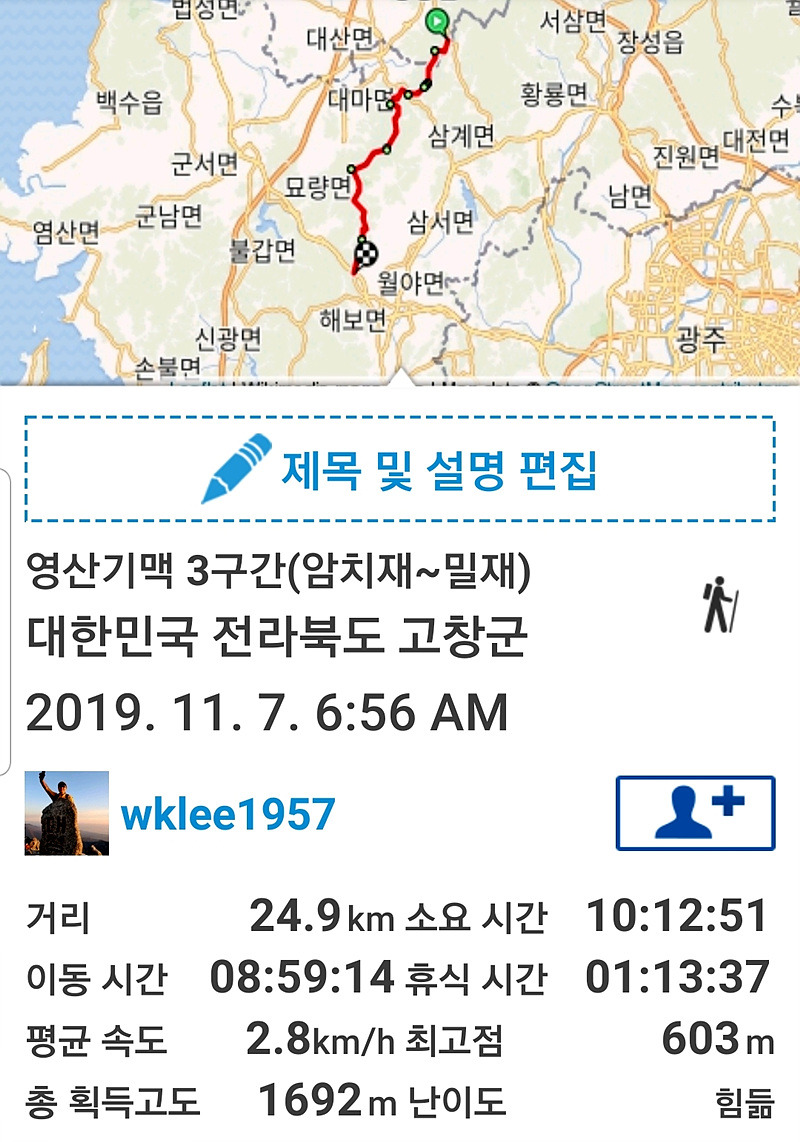800x1142 pixels.
Task: Tap the 제목 및 설명 편집 button
Action: 400,468
